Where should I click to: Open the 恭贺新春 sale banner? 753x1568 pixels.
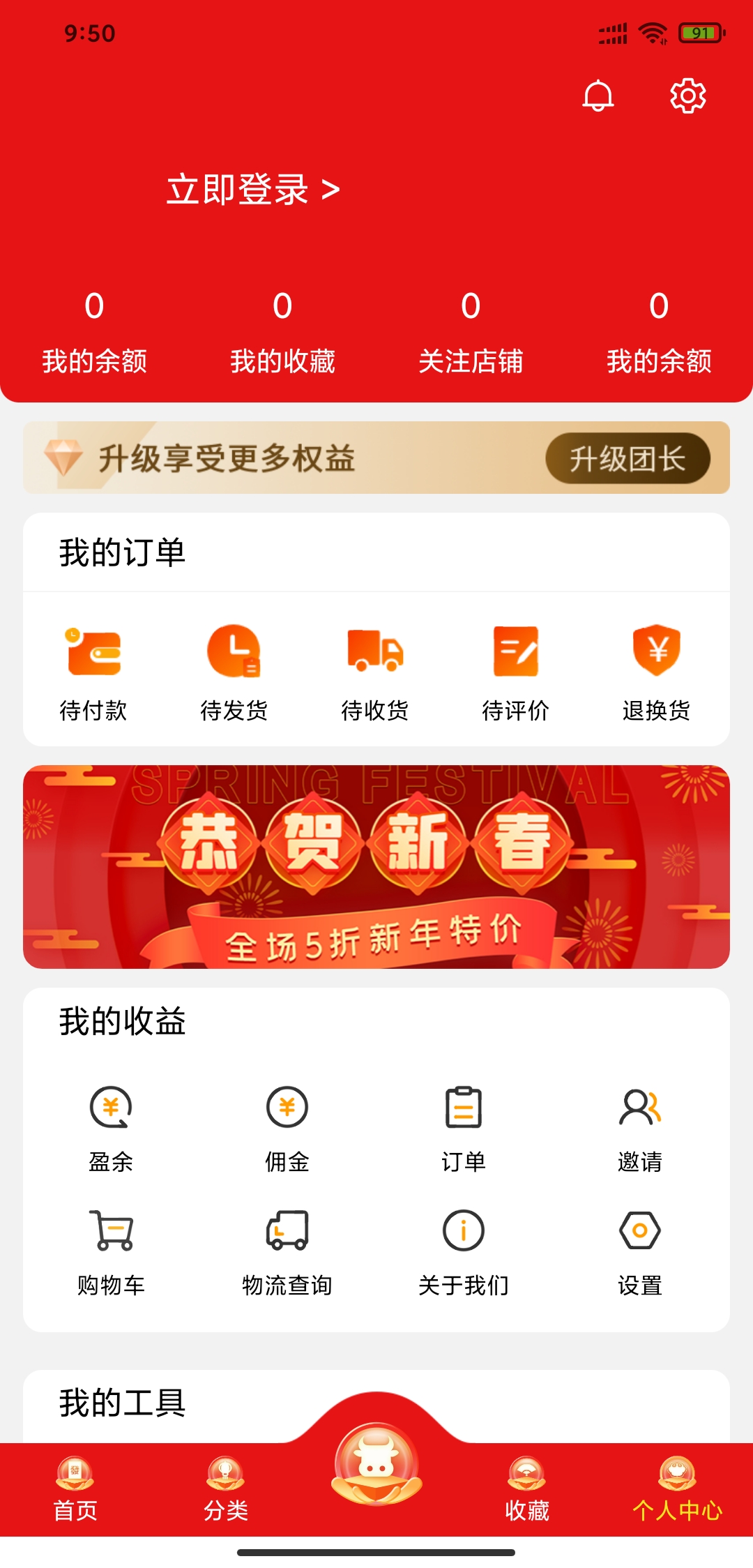click(x=376, y=866)
